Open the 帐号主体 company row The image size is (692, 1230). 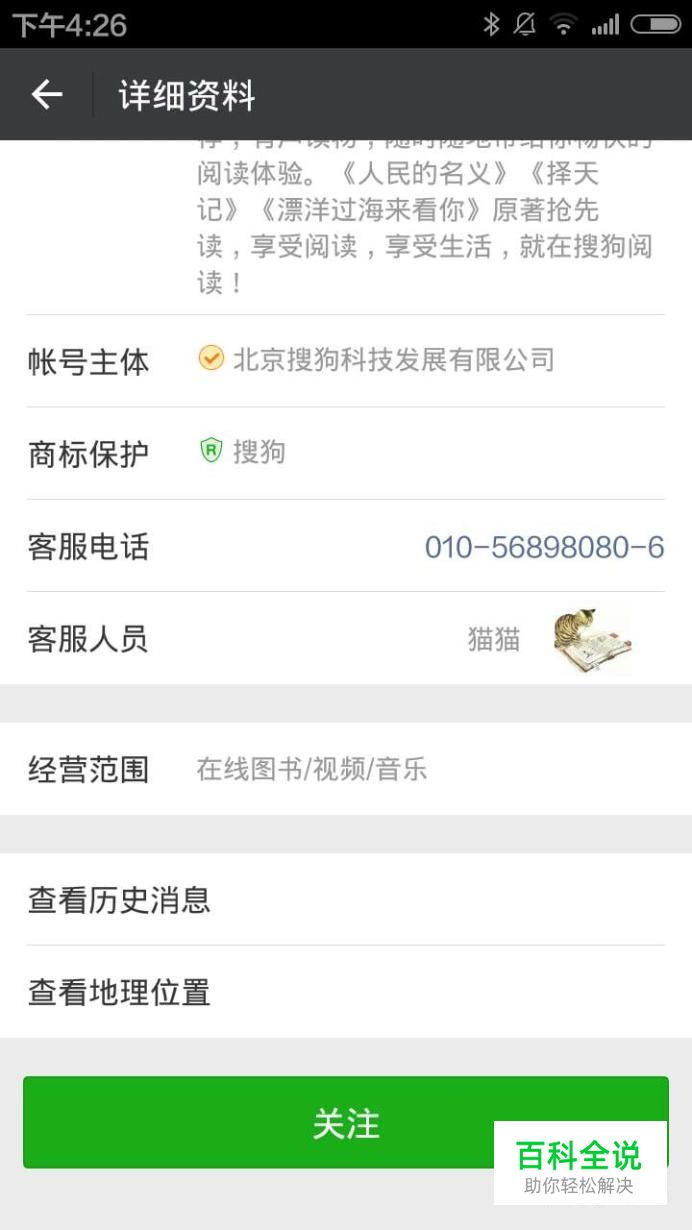[x=346, y=361]
